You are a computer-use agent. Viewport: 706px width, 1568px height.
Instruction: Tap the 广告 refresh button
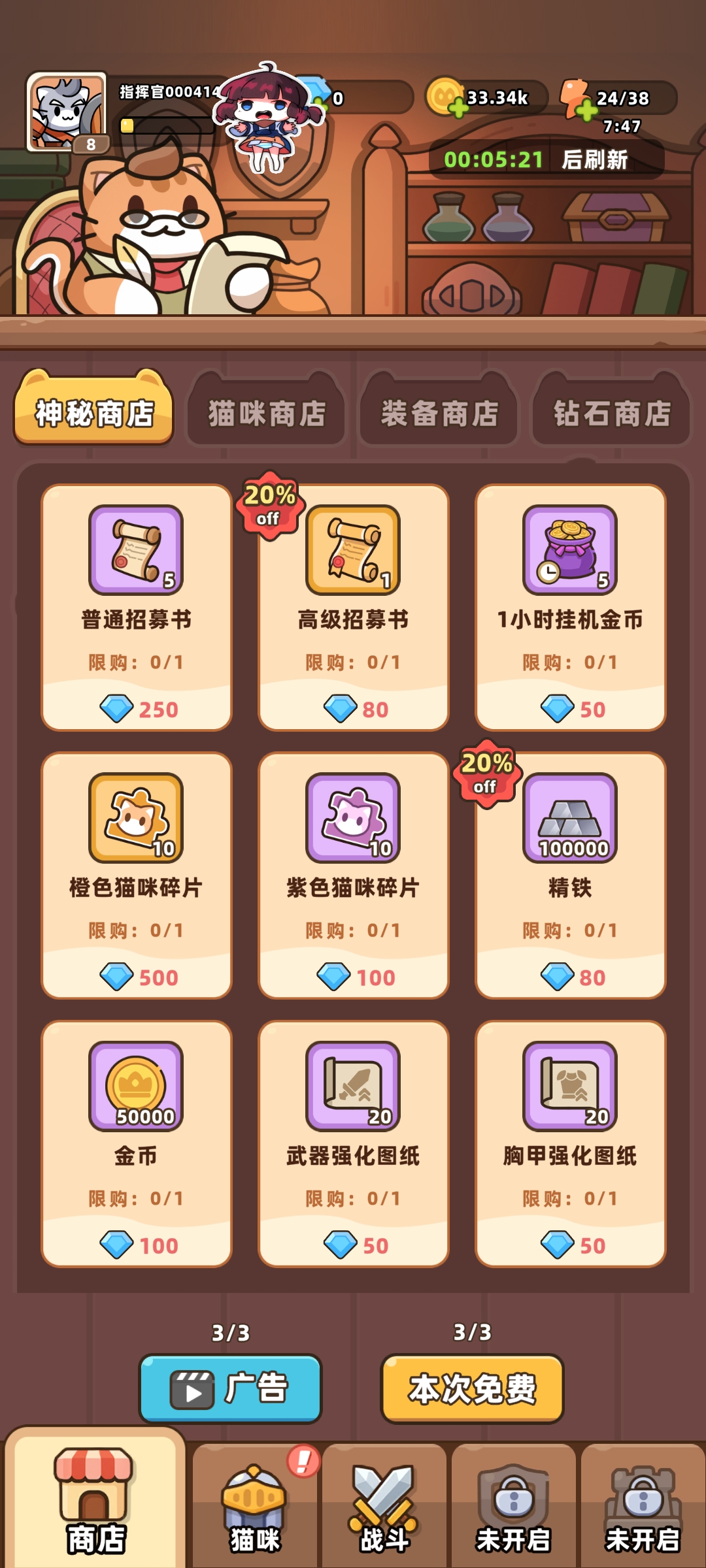point(230,1388)
